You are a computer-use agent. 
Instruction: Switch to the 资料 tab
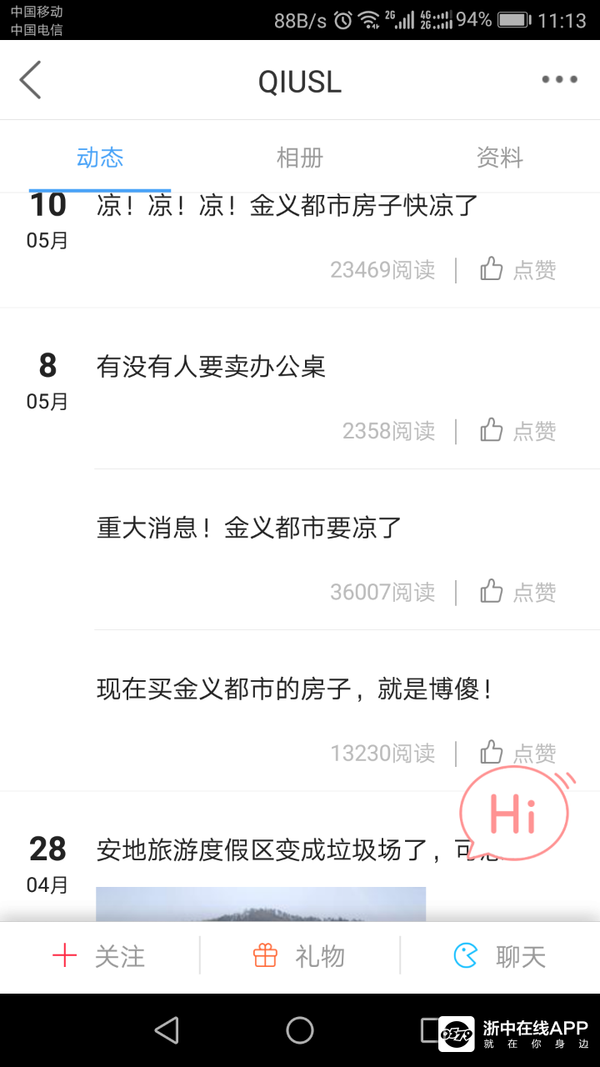pos(500,158)
